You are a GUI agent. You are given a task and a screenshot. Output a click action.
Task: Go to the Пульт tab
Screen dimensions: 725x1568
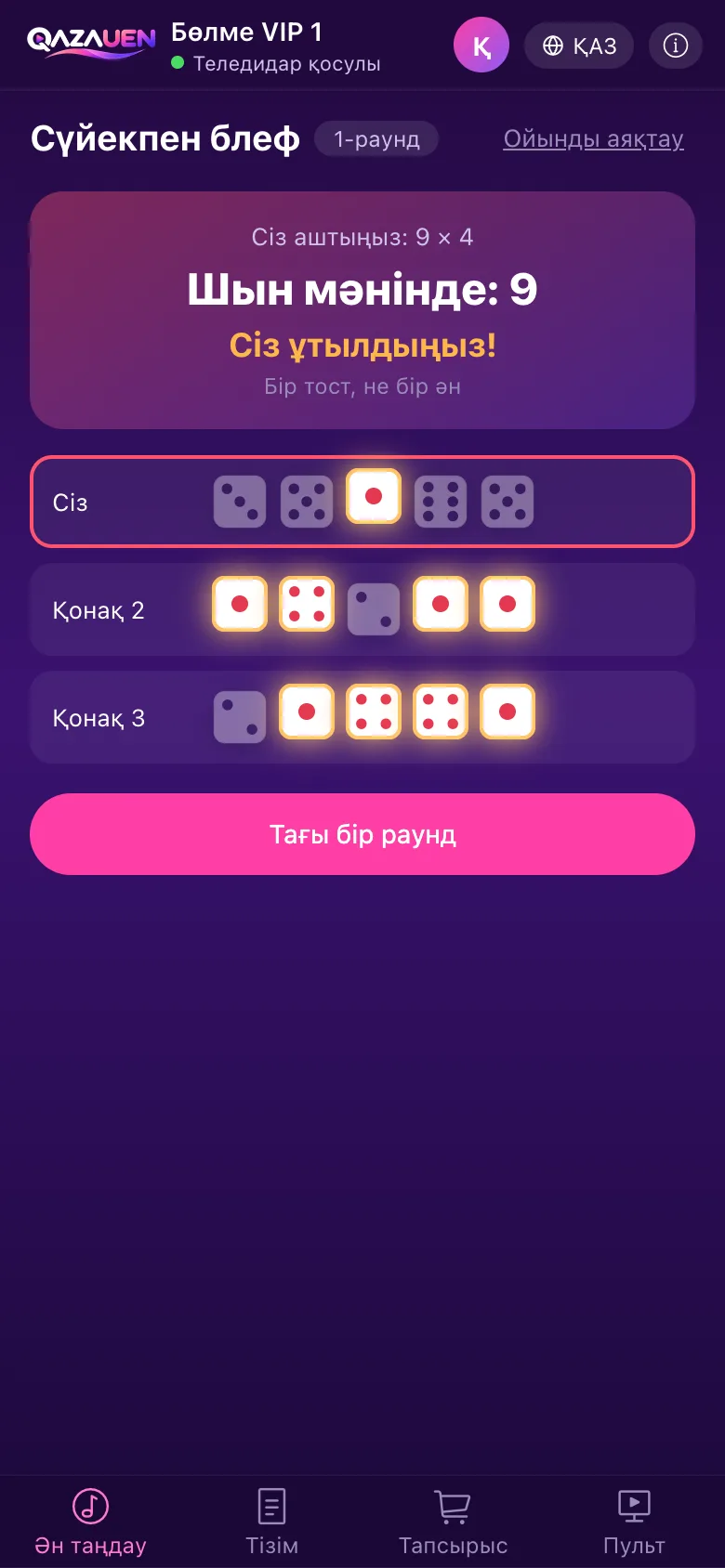pyautogui.click(x=634, y=1522)
